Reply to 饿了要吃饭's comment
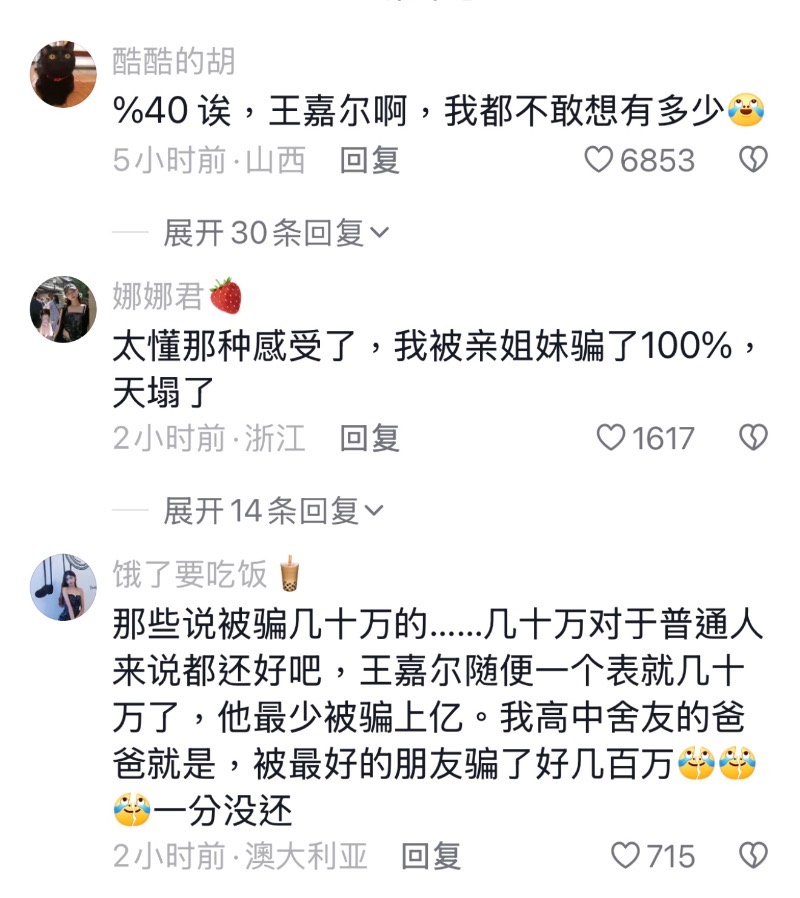Image resolution: width=800 pixels, height=898 pixels. pyautogui.click(x=430, y=856)
